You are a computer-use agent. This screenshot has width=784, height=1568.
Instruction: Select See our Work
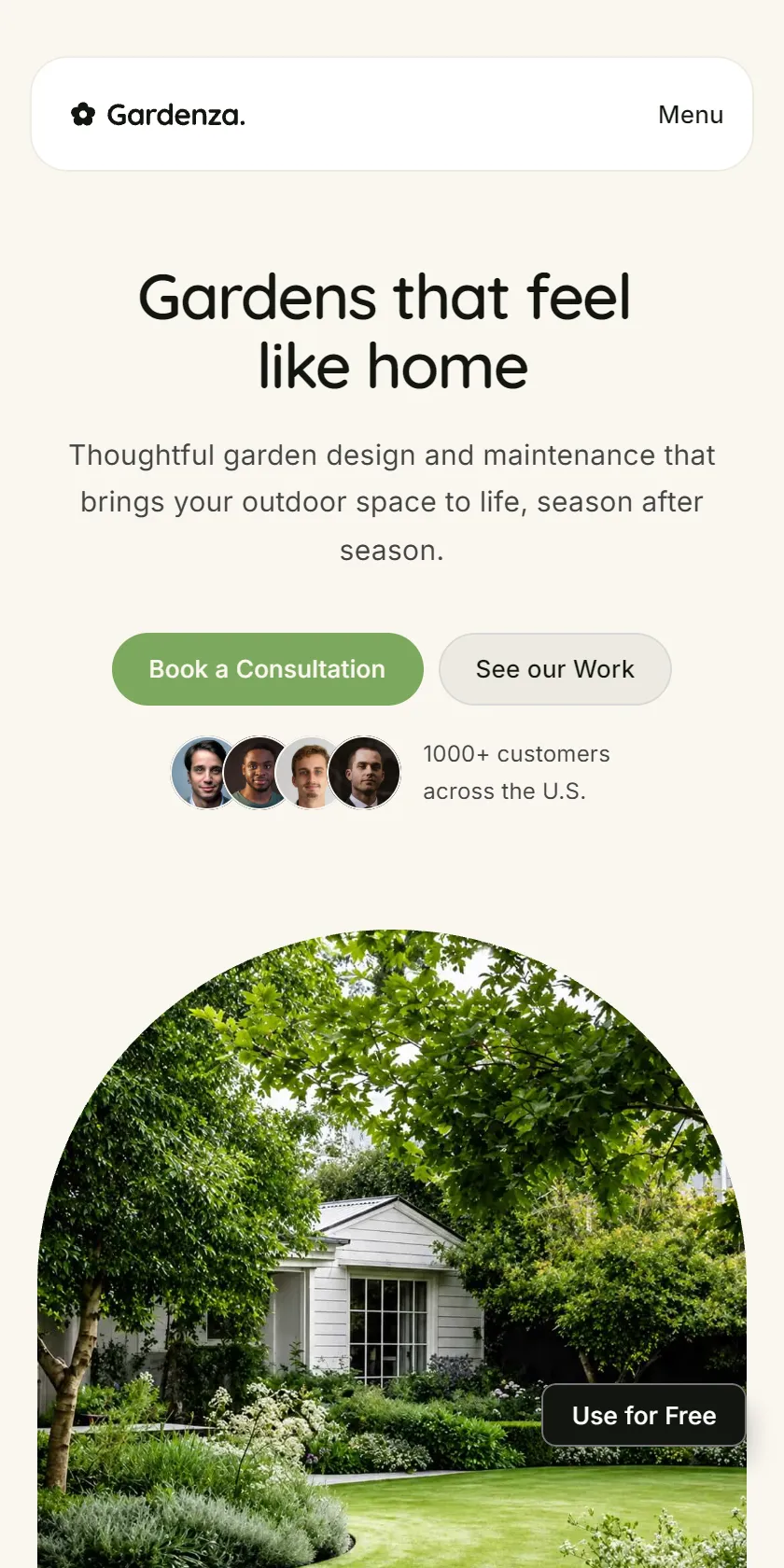[x=555, y=669]
